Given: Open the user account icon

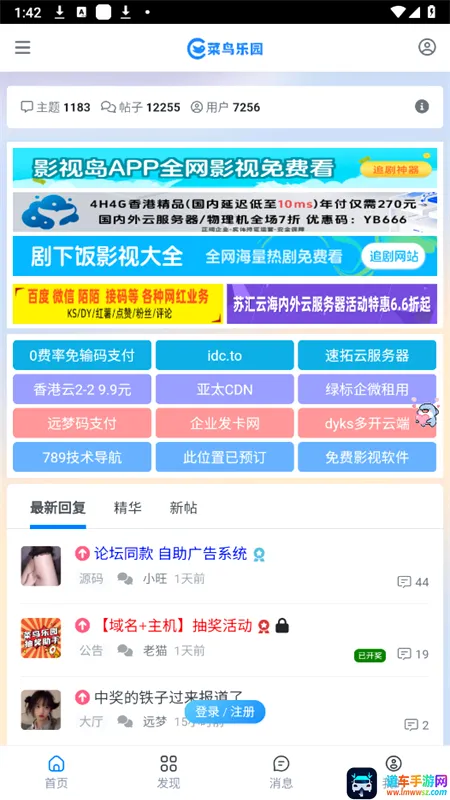Looking at the screenshot, I should coord(427,47).
